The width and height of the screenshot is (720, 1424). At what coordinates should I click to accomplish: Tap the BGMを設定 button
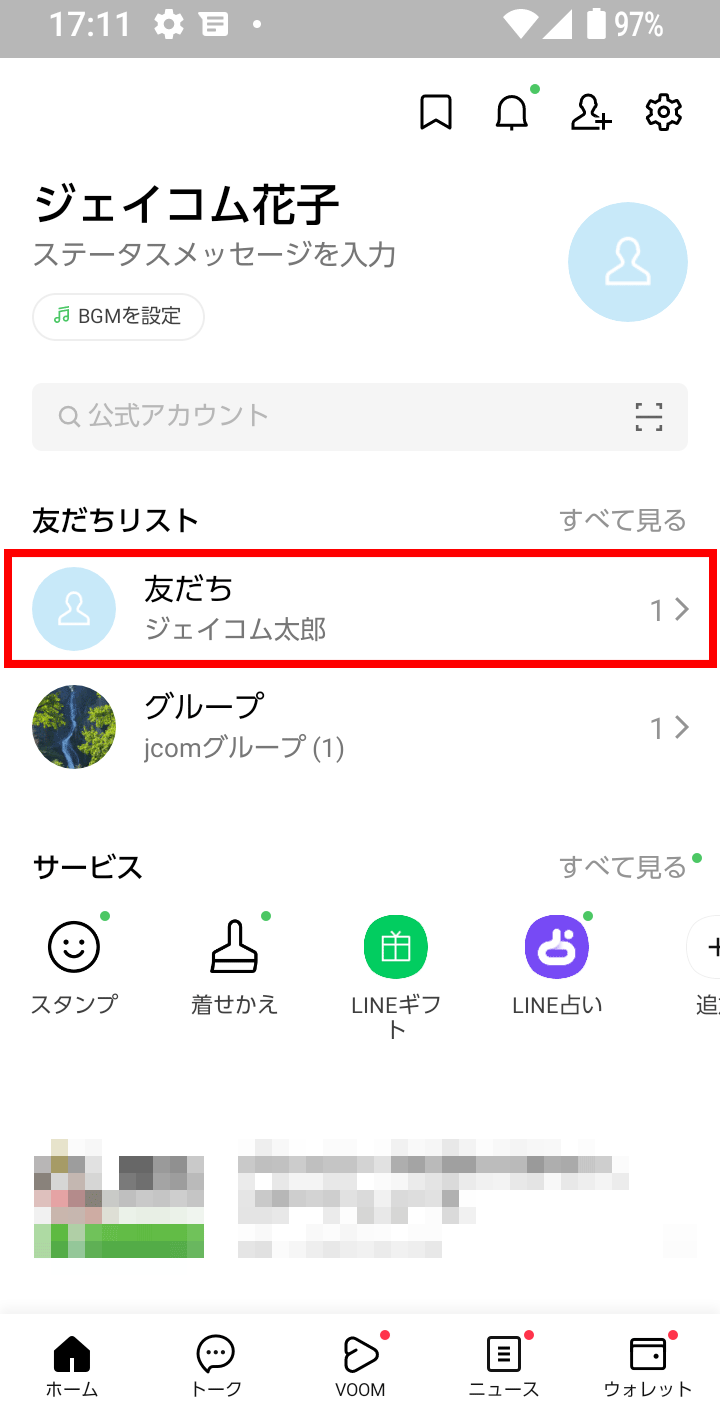tap(118, 316)
